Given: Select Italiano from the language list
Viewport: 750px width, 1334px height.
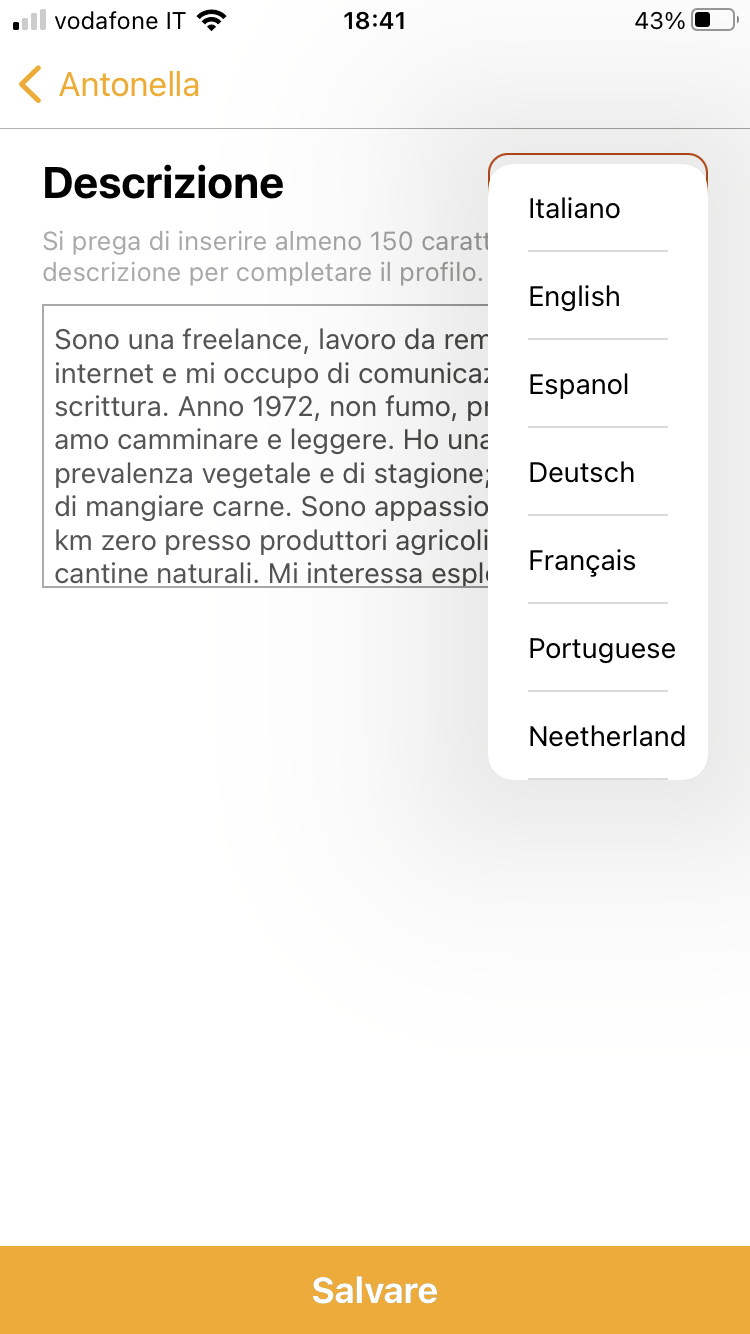Looking at the screenshot, I should pyautogui.click(x=574, y=209).
